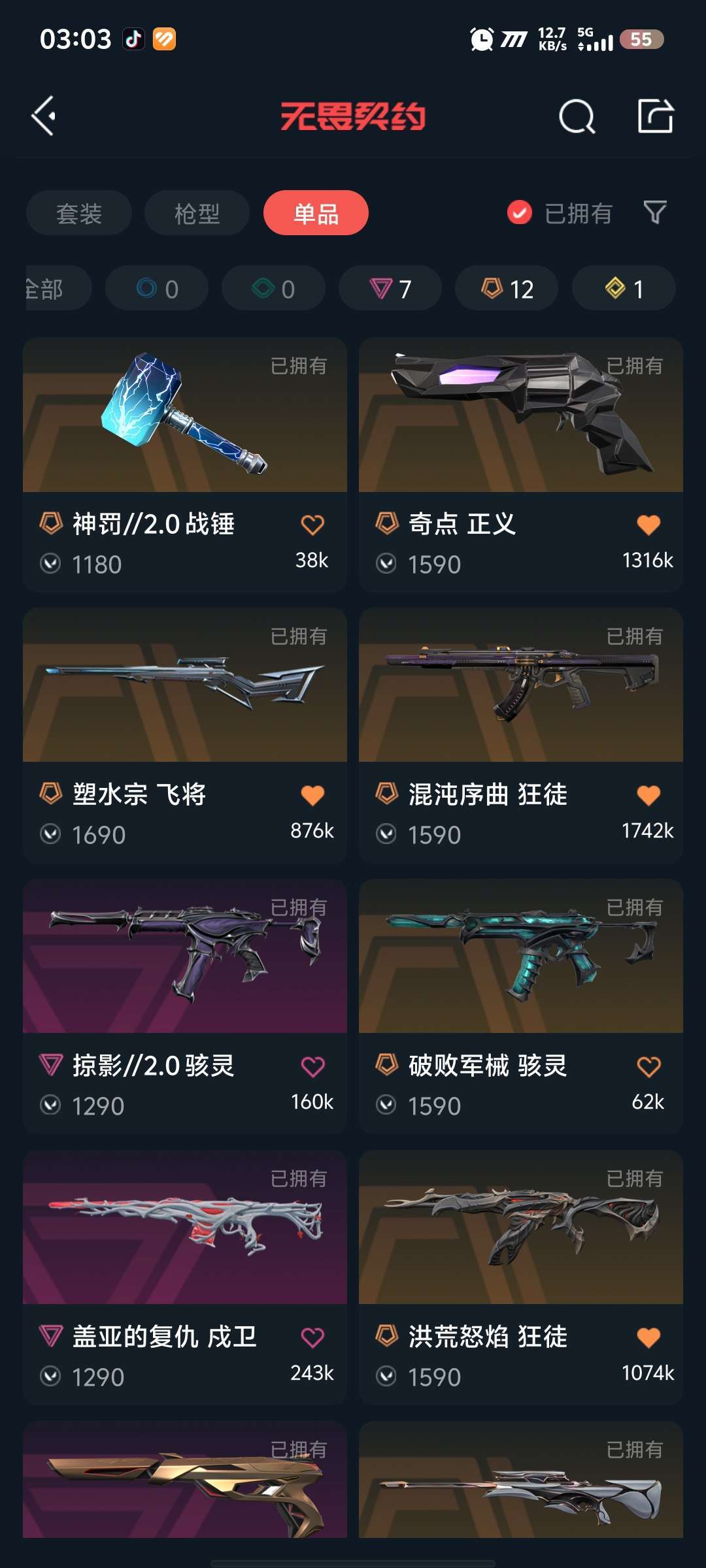
Task: Unlike the 混沌序曲 狂徒 skin
Action: (648, 795)
